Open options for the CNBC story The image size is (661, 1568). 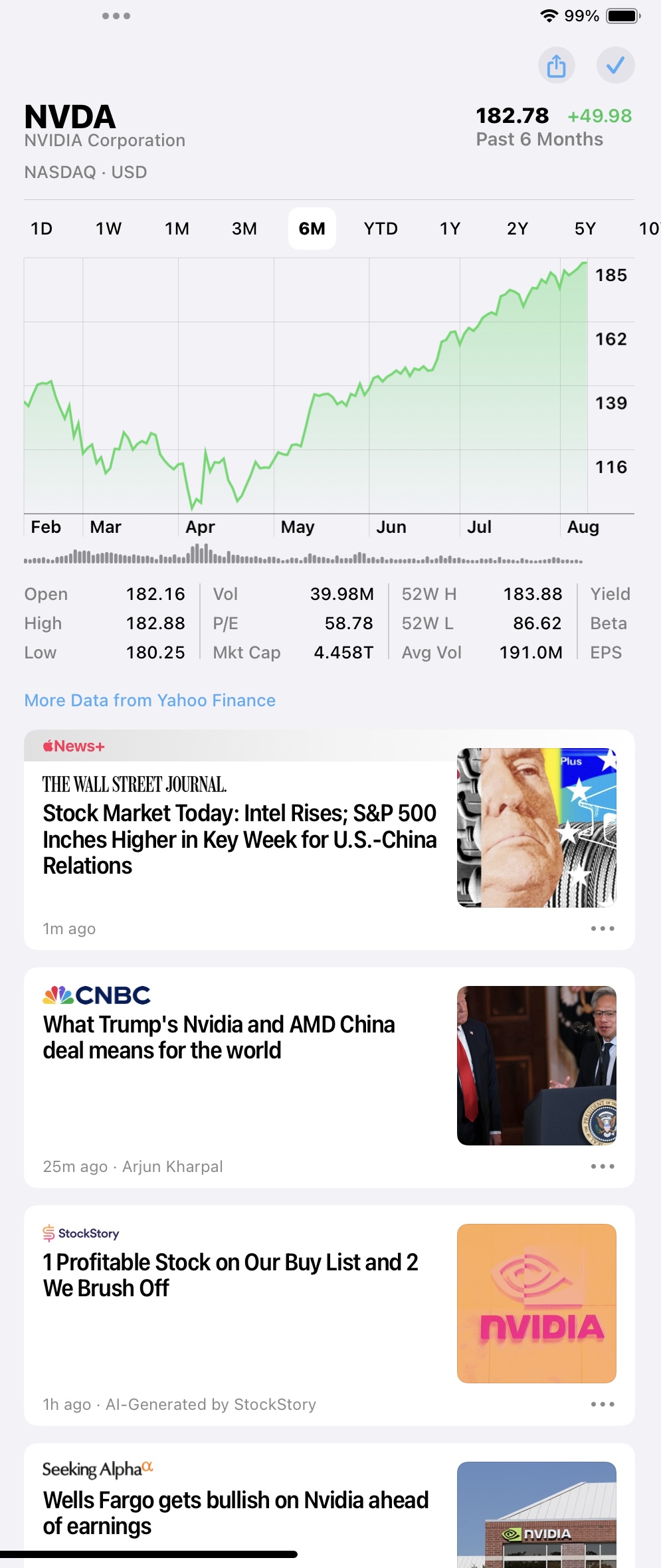pos(603,1166)
